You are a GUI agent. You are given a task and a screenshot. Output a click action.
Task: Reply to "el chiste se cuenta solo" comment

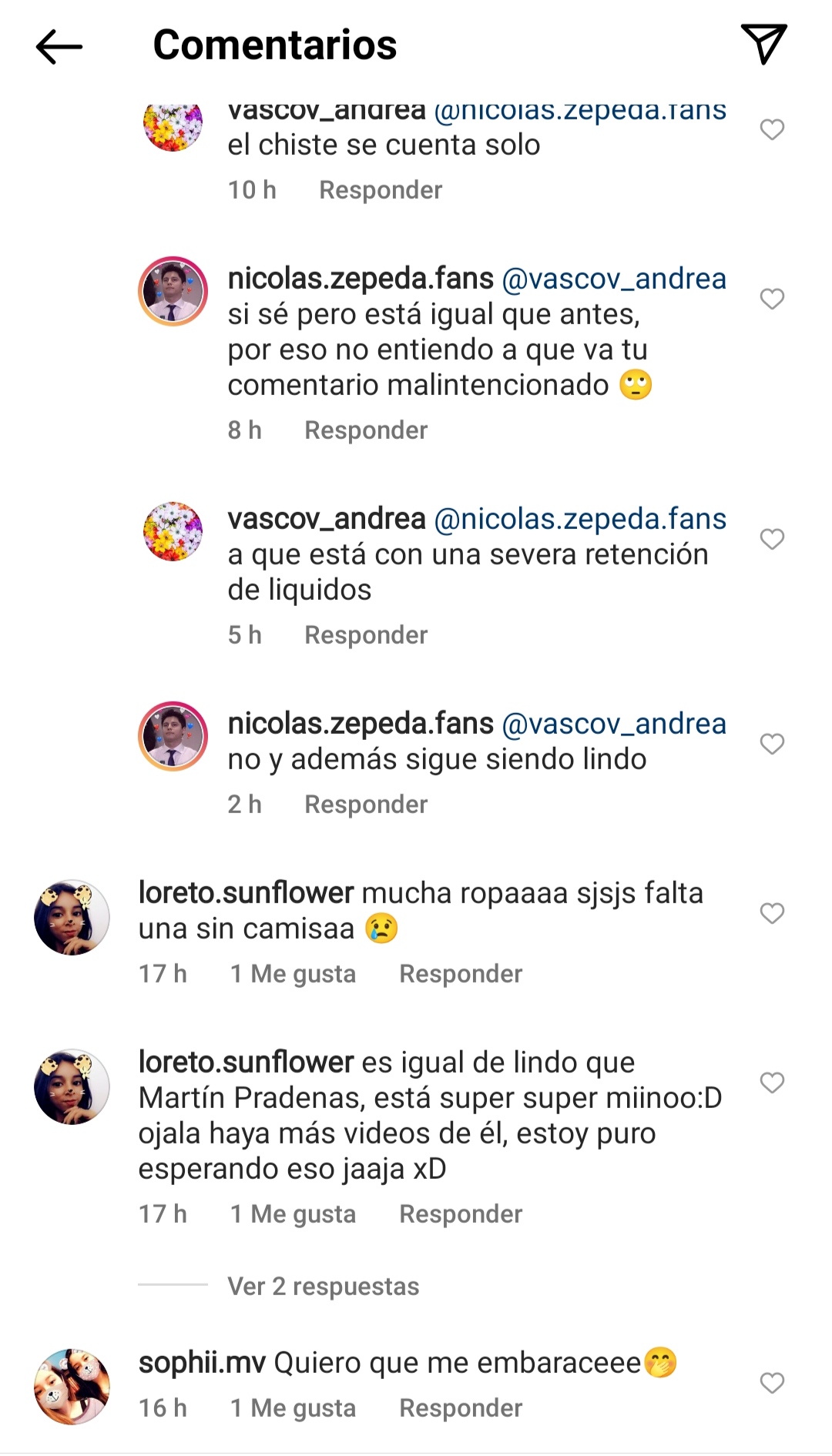pos(381,190)
